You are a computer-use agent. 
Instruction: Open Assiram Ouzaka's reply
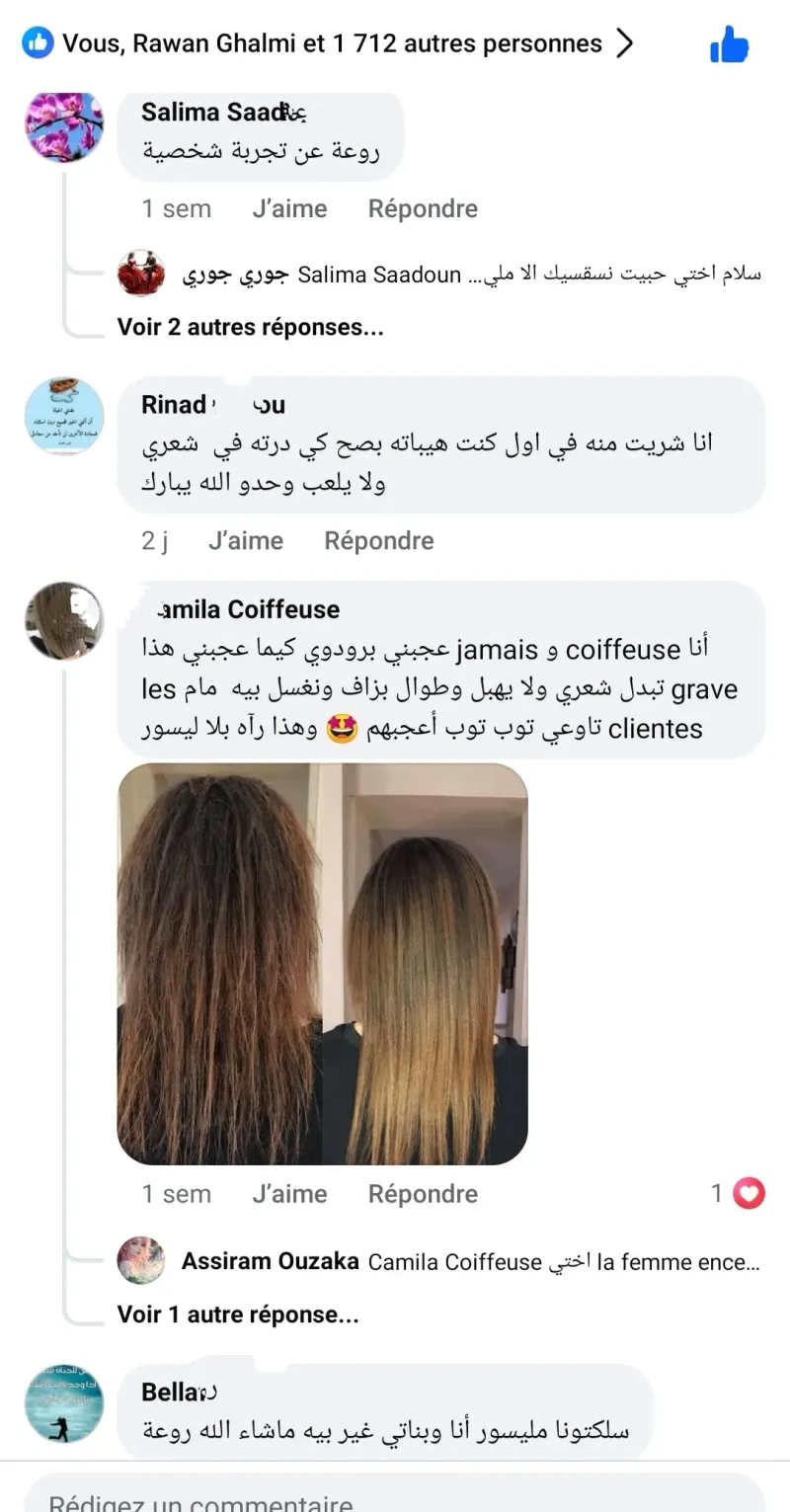470,1261
